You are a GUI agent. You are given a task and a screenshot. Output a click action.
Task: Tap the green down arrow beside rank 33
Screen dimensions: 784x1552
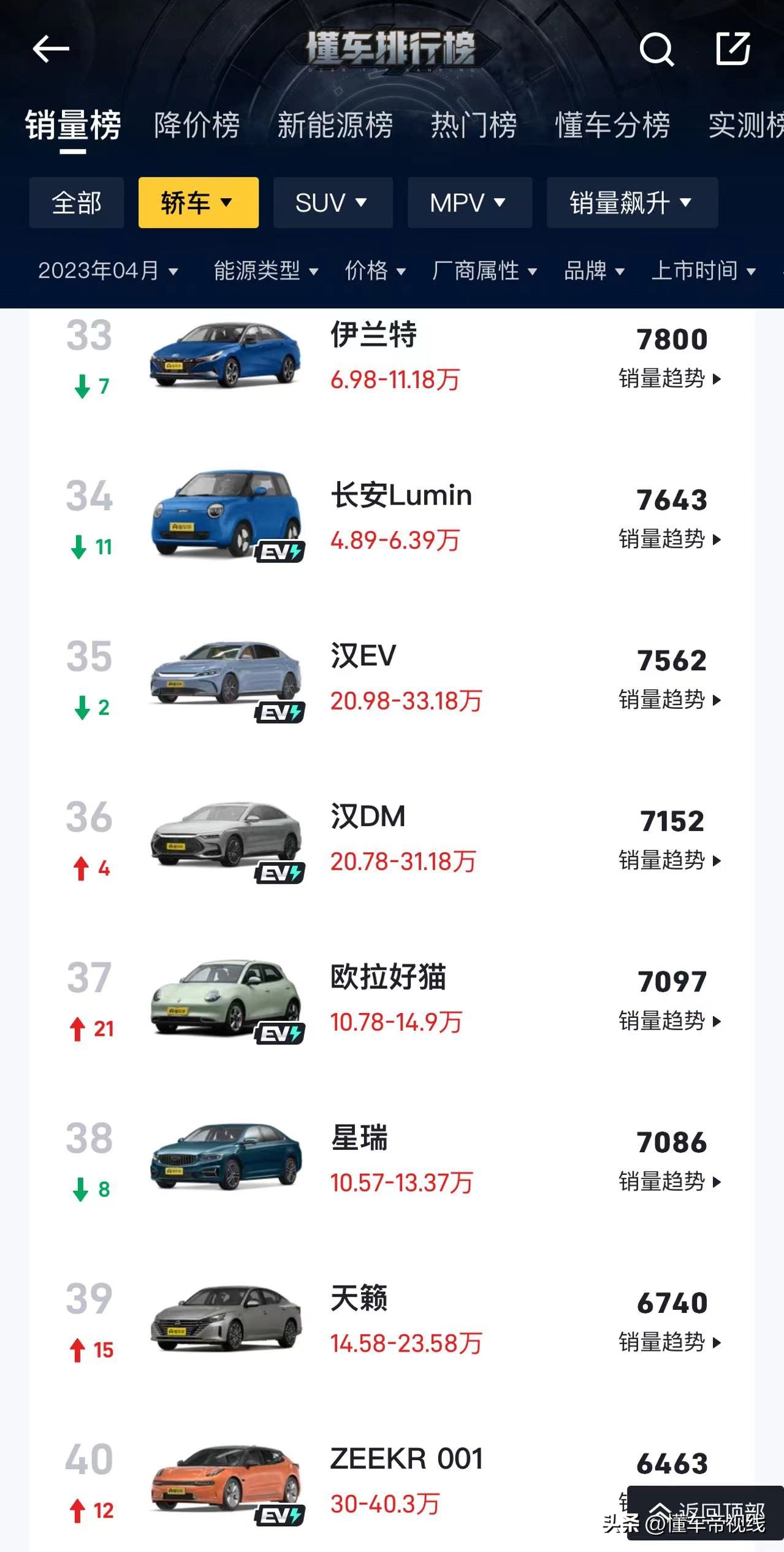82,386
